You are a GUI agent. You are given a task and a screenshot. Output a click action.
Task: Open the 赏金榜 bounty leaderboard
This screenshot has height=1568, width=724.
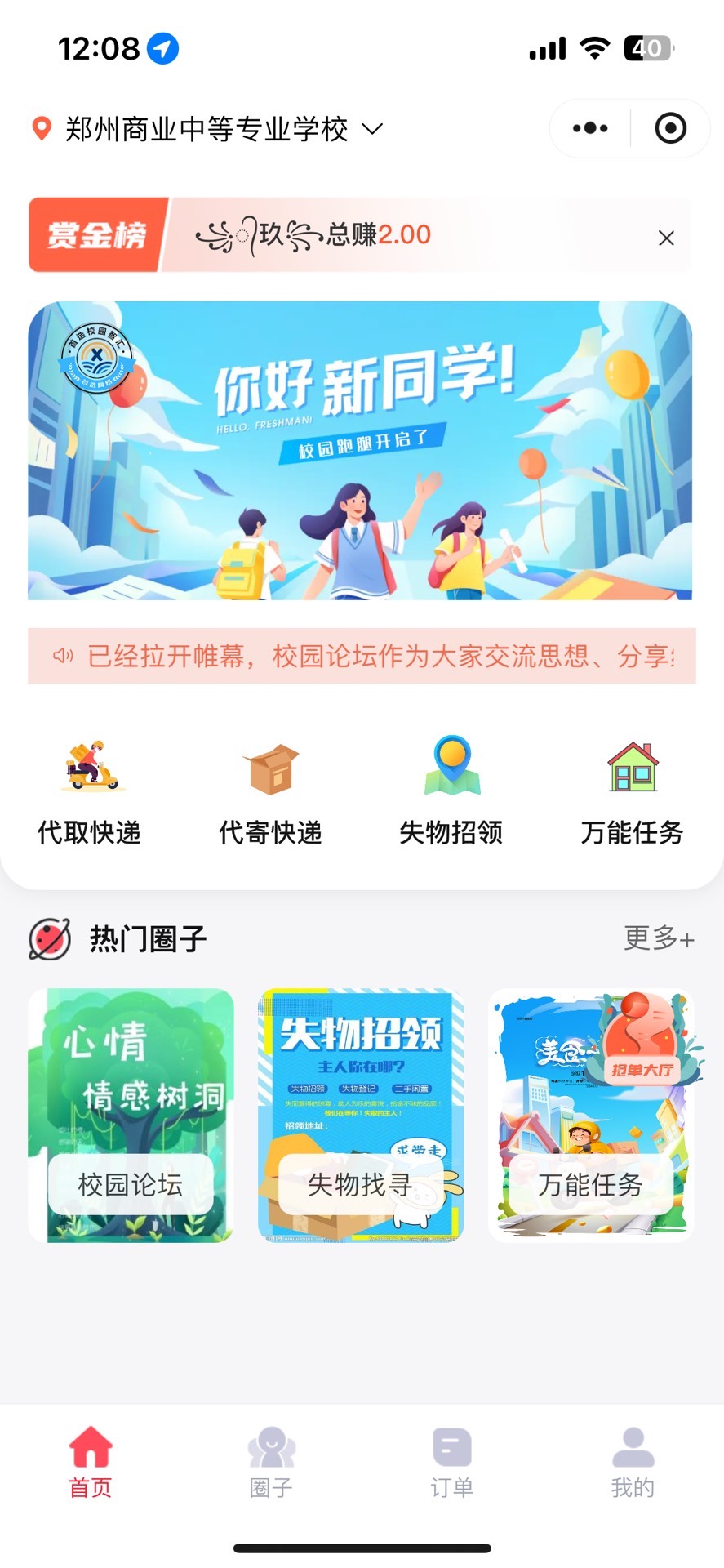pyautogui.click(x=97, y=235)
